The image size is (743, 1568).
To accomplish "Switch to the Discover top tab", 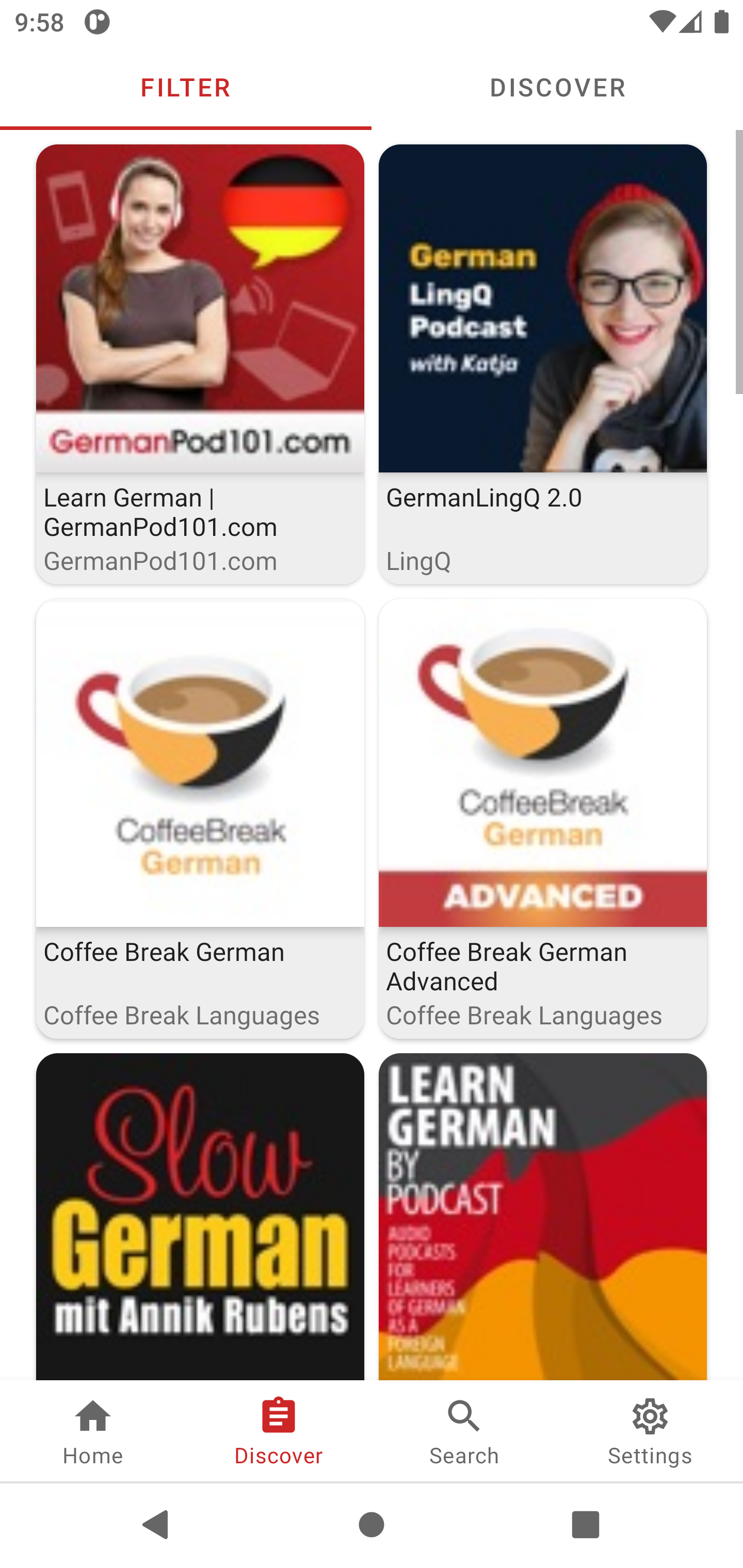I will pos(557,88).
